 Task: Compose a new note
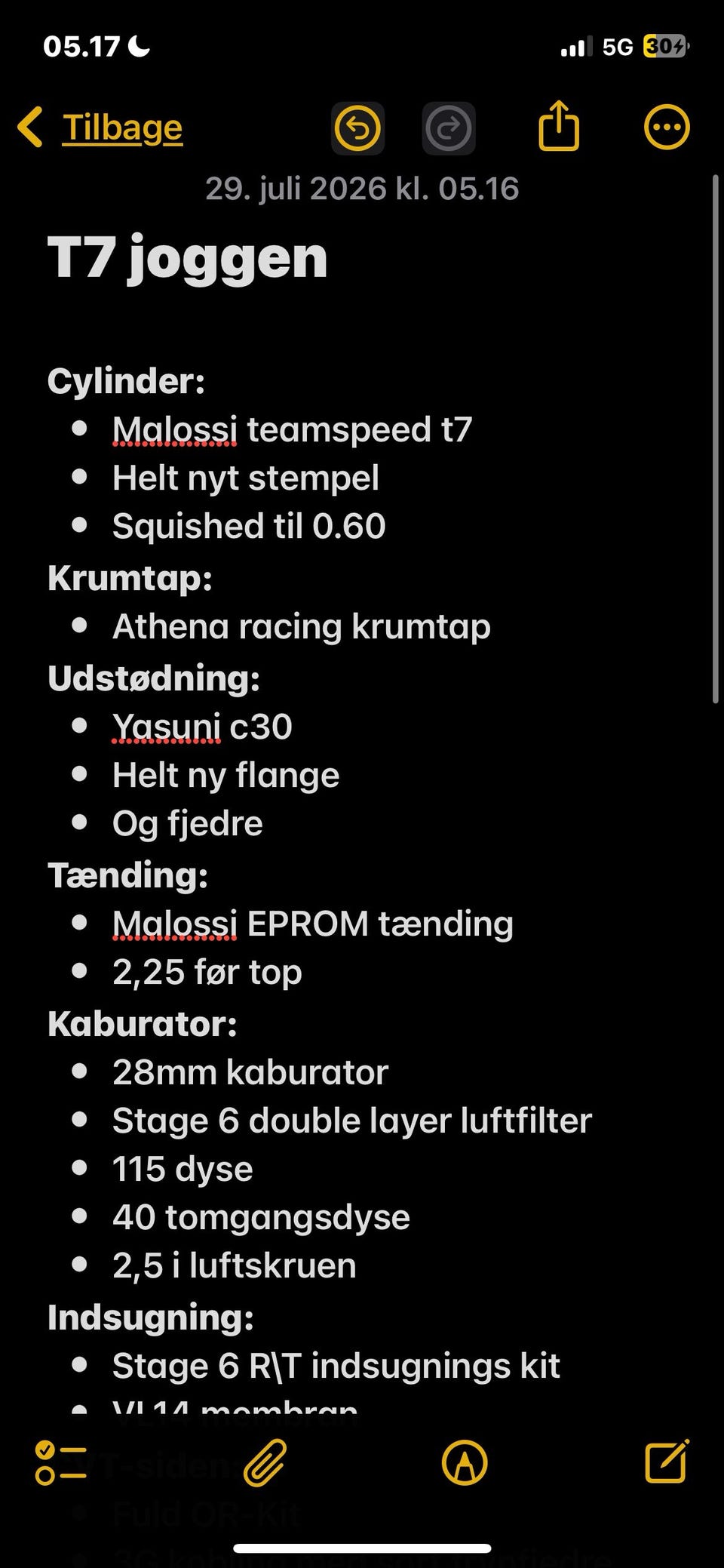tap(667, 1462)
